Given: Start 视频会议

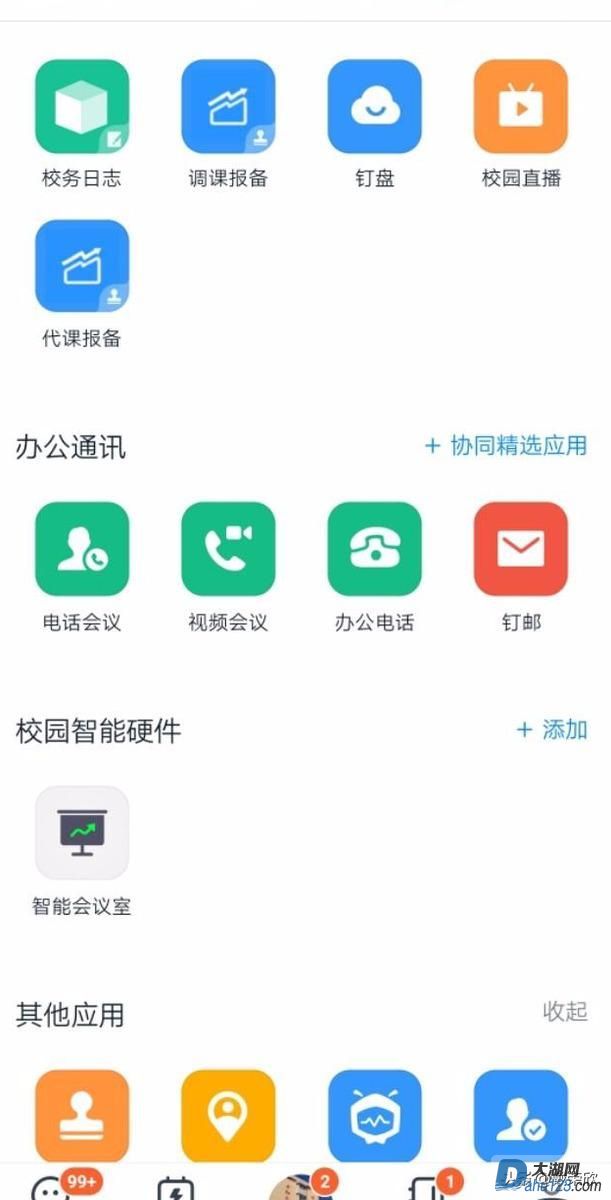Looking at the screenshot, I should pyautogui.click(x=228, y=549).
